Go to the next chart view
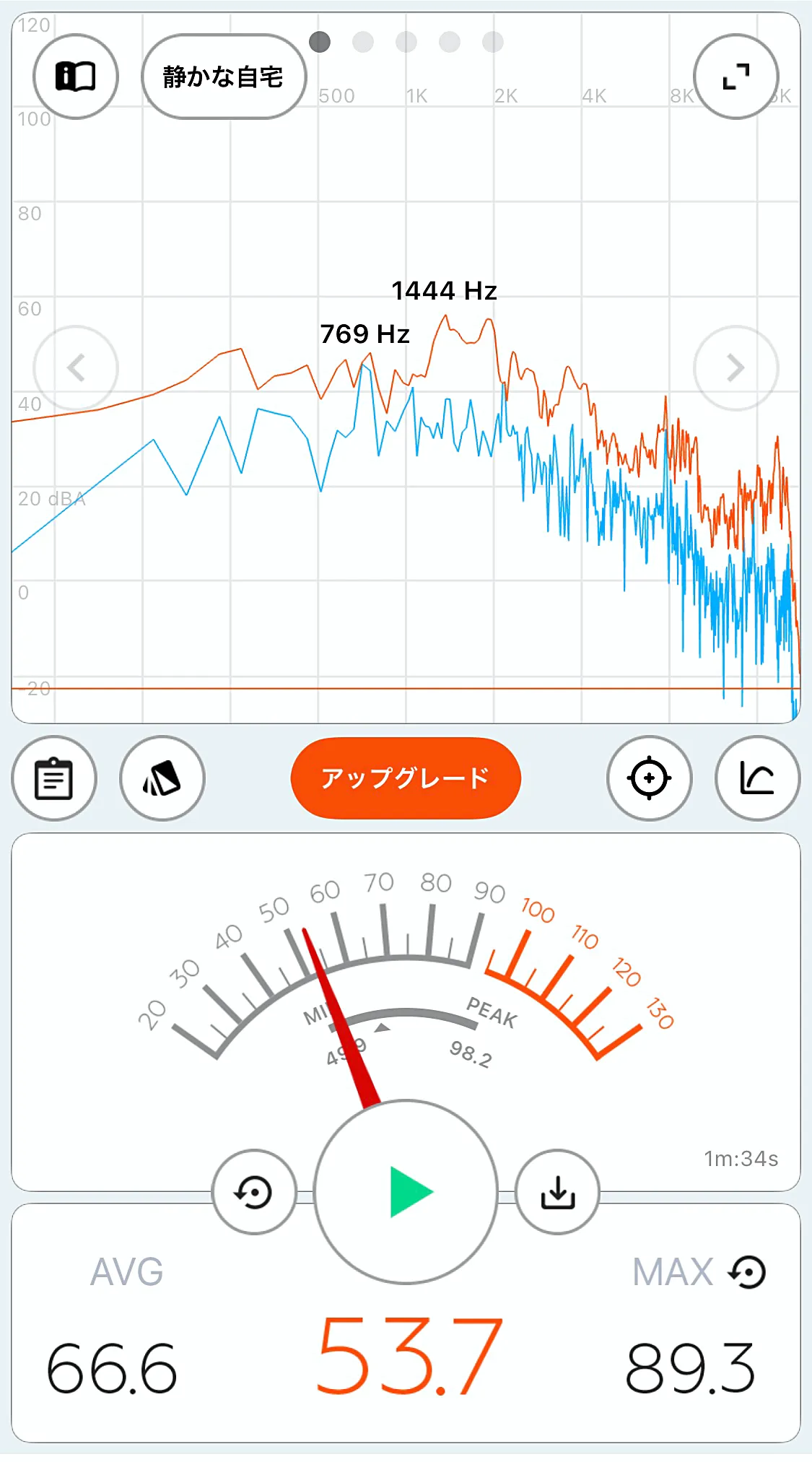 click(x=735, y=368)
